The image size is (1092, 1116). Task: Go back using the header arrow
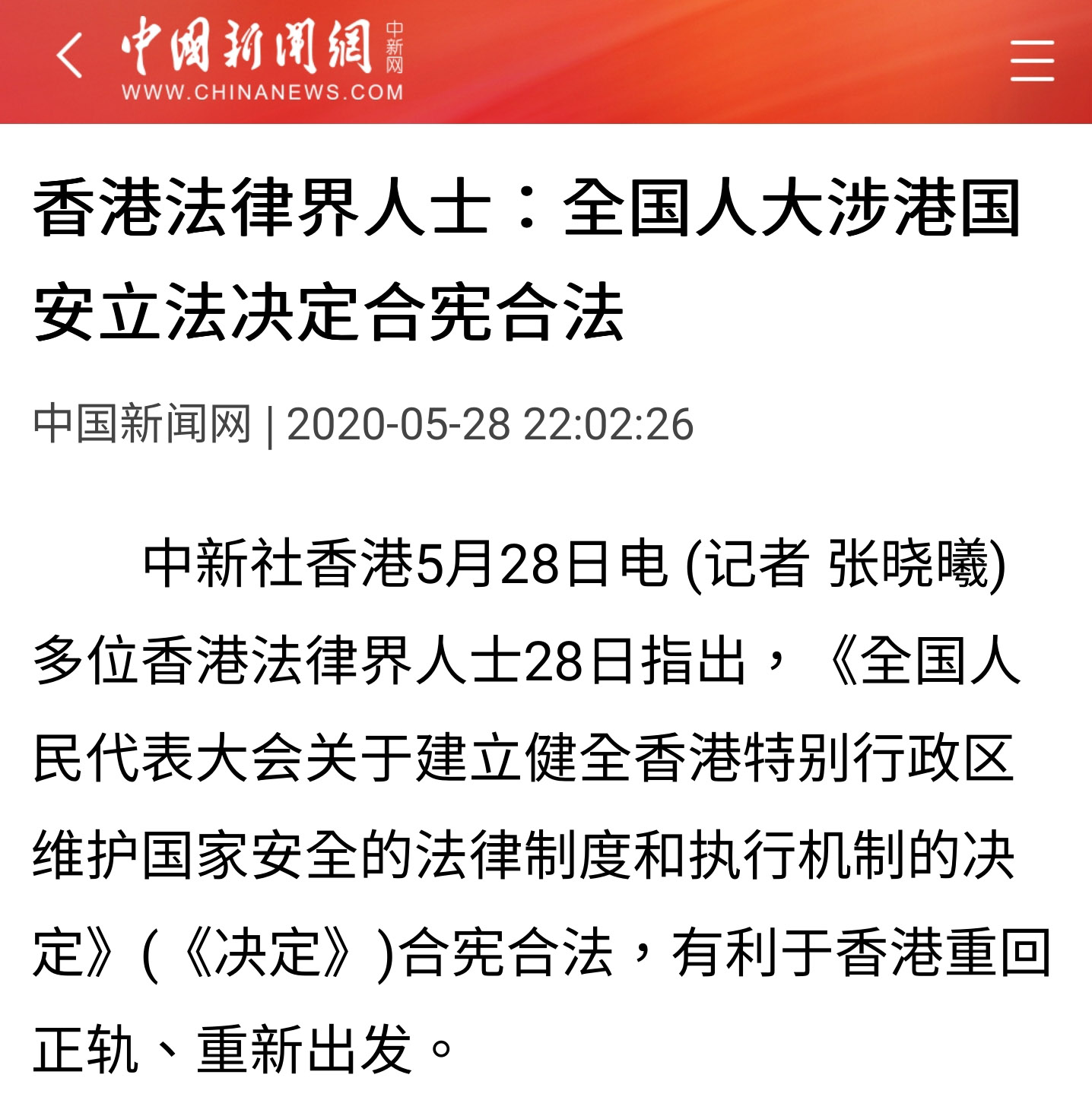tap(69, 56)
